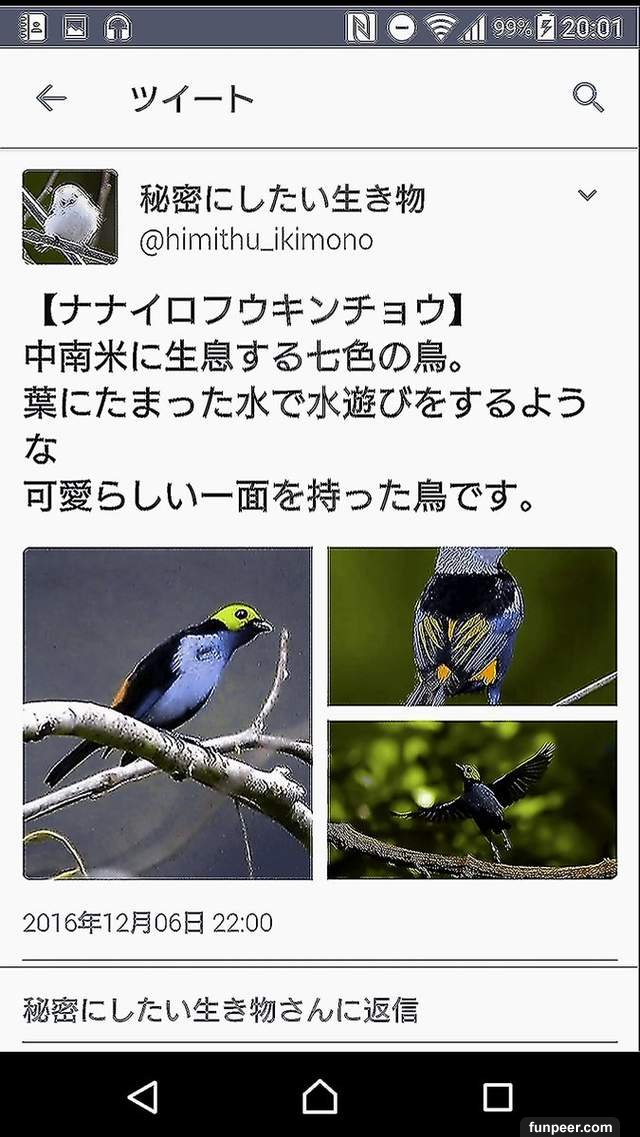This screenshot has height=1137, width=640.
Task: Open the @himithu_ikimono profile
Action: (x=256, y=241)
